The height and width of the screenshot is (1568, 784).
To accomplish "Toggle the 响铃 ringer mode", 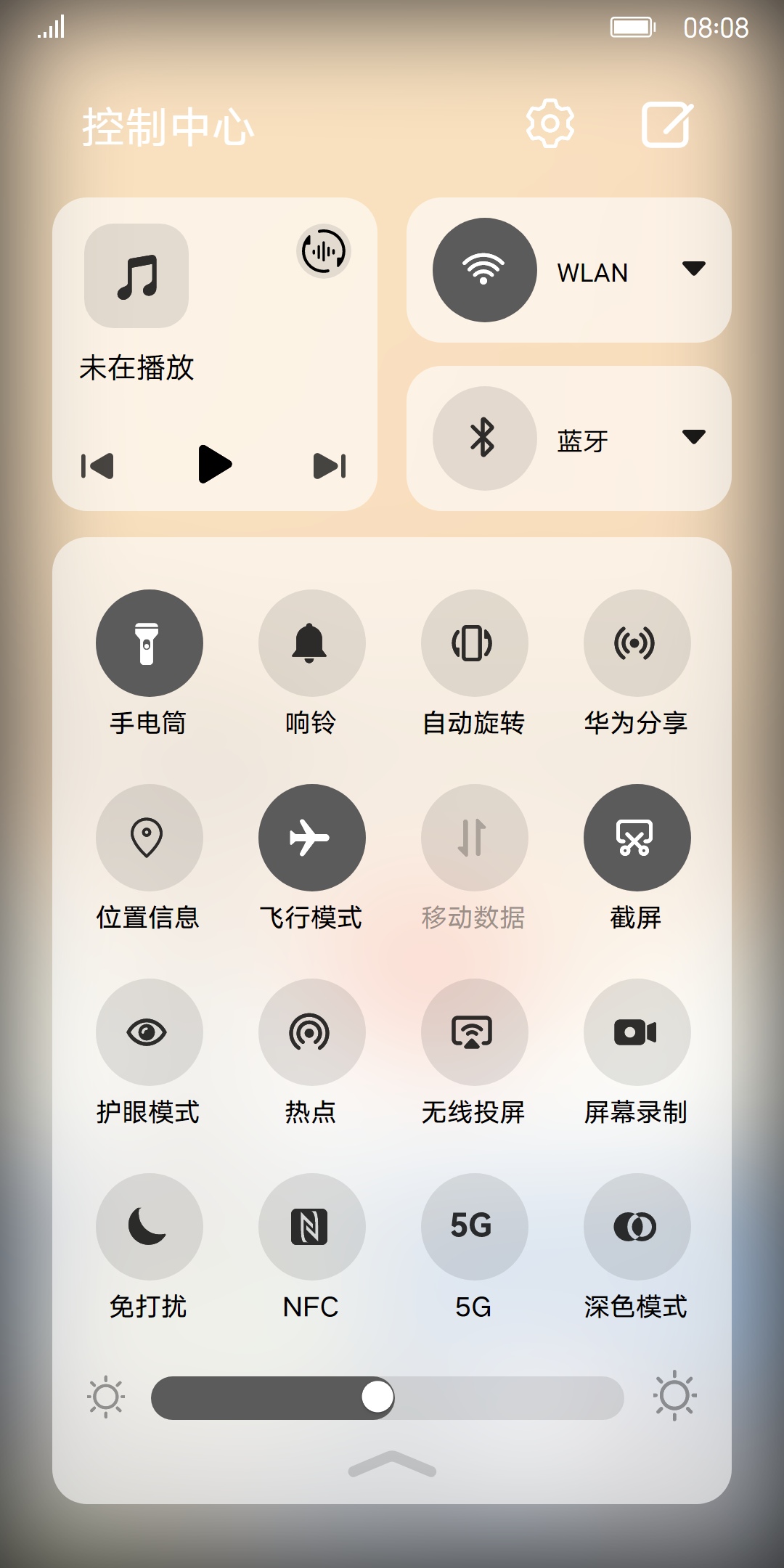I will point(312,643).
